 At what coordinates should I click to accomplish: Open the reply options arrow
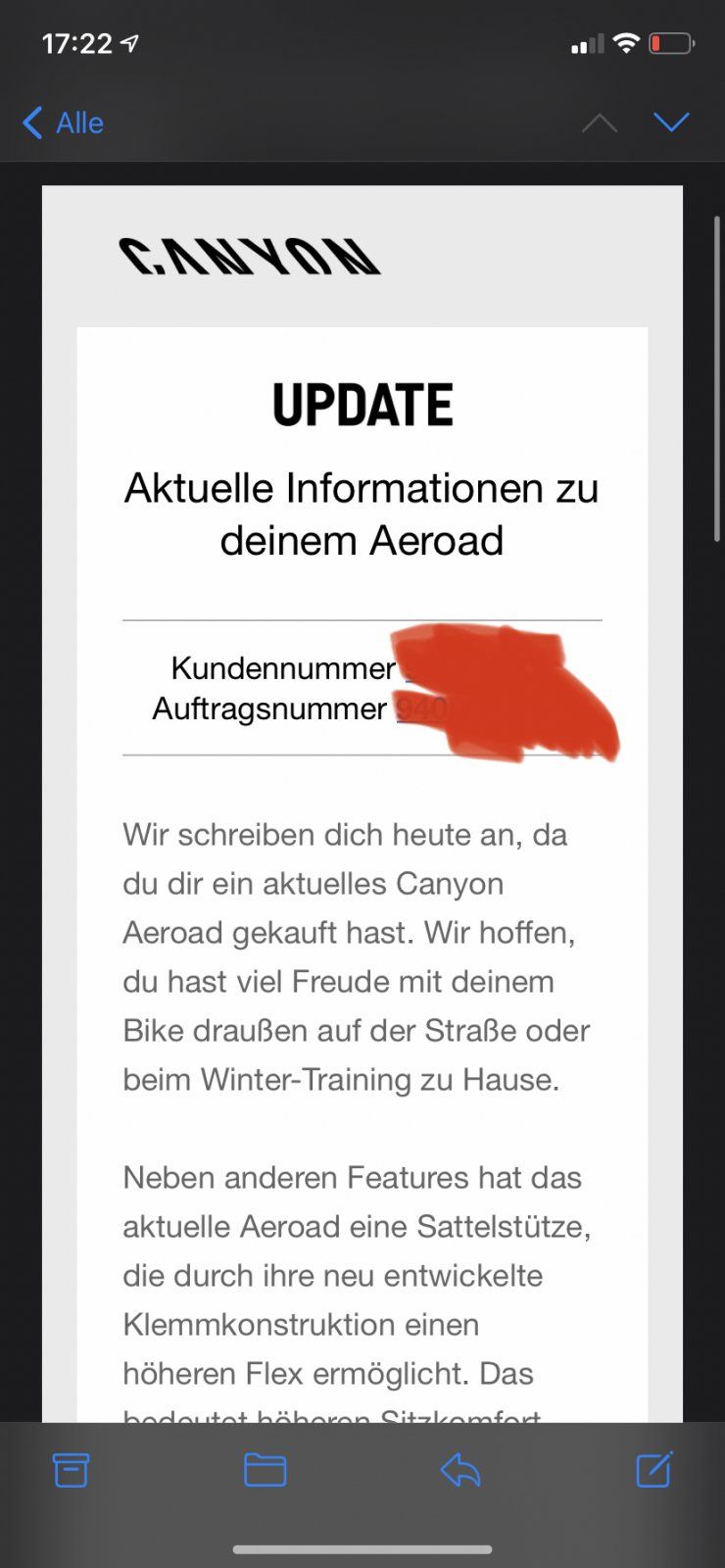(x=459, y=1469)
